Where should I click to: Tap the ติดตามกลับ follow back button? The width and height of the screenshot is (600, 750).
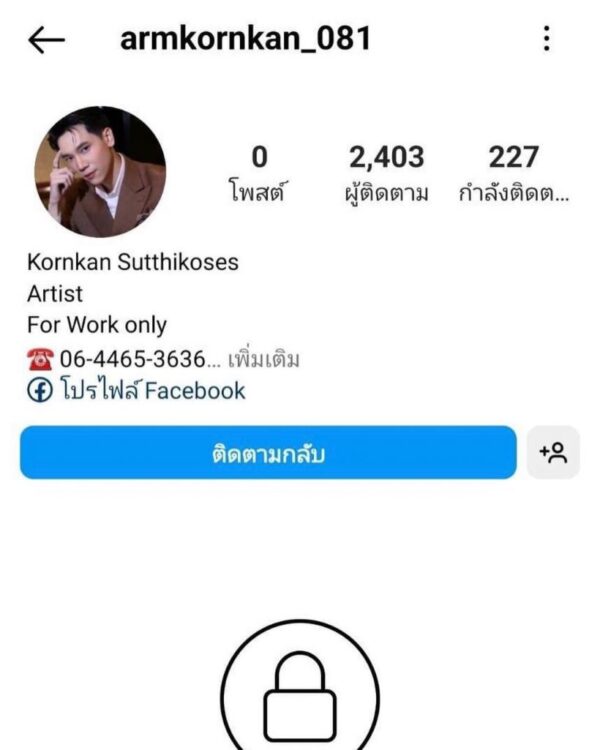click(268, 453)
